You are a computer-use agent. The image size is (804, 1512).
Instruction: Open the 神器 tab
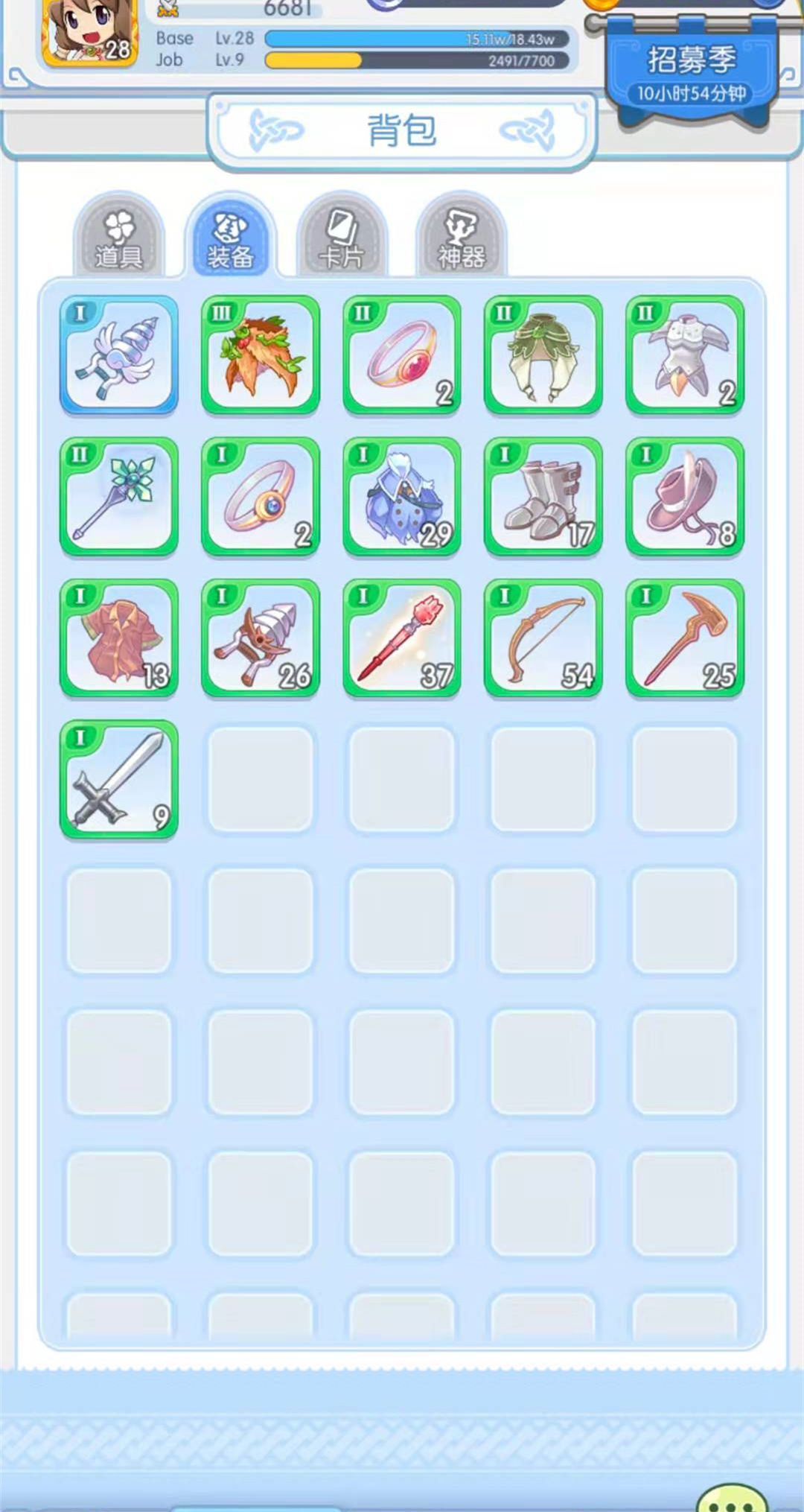(461, 238)
